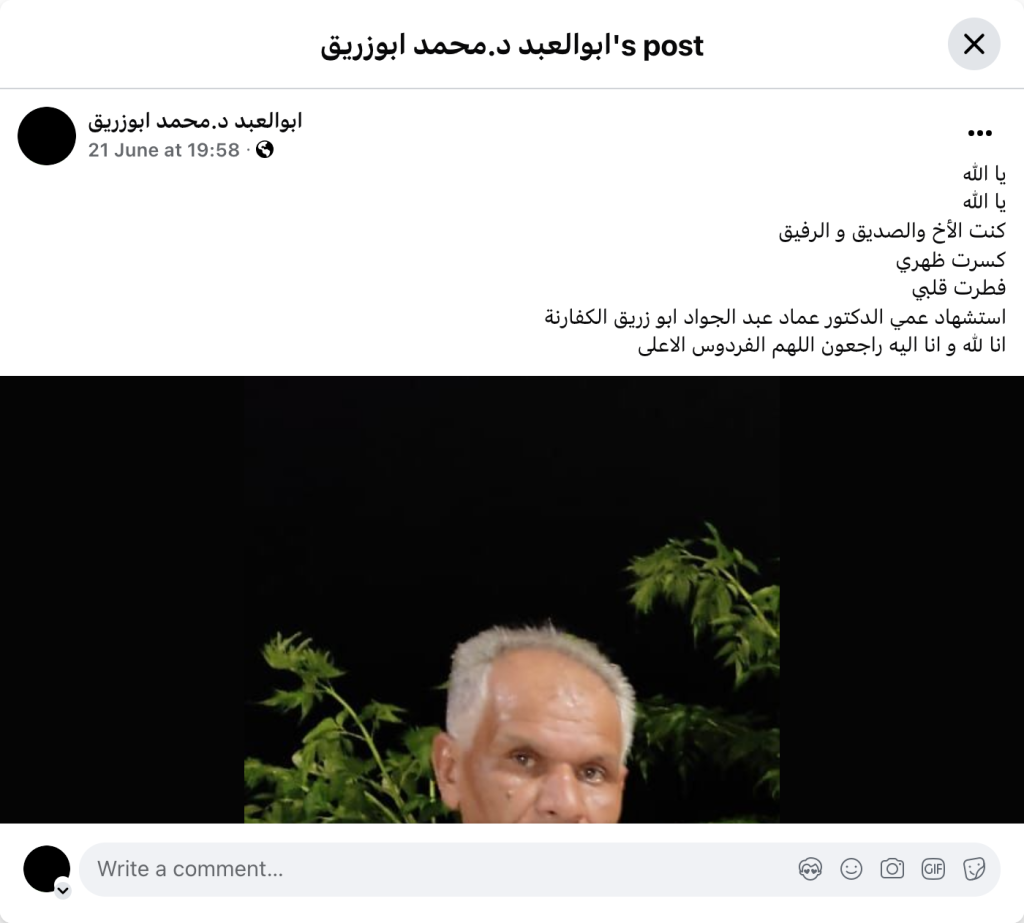
Task: Open the author's profile picture
Action: (47, 136)
